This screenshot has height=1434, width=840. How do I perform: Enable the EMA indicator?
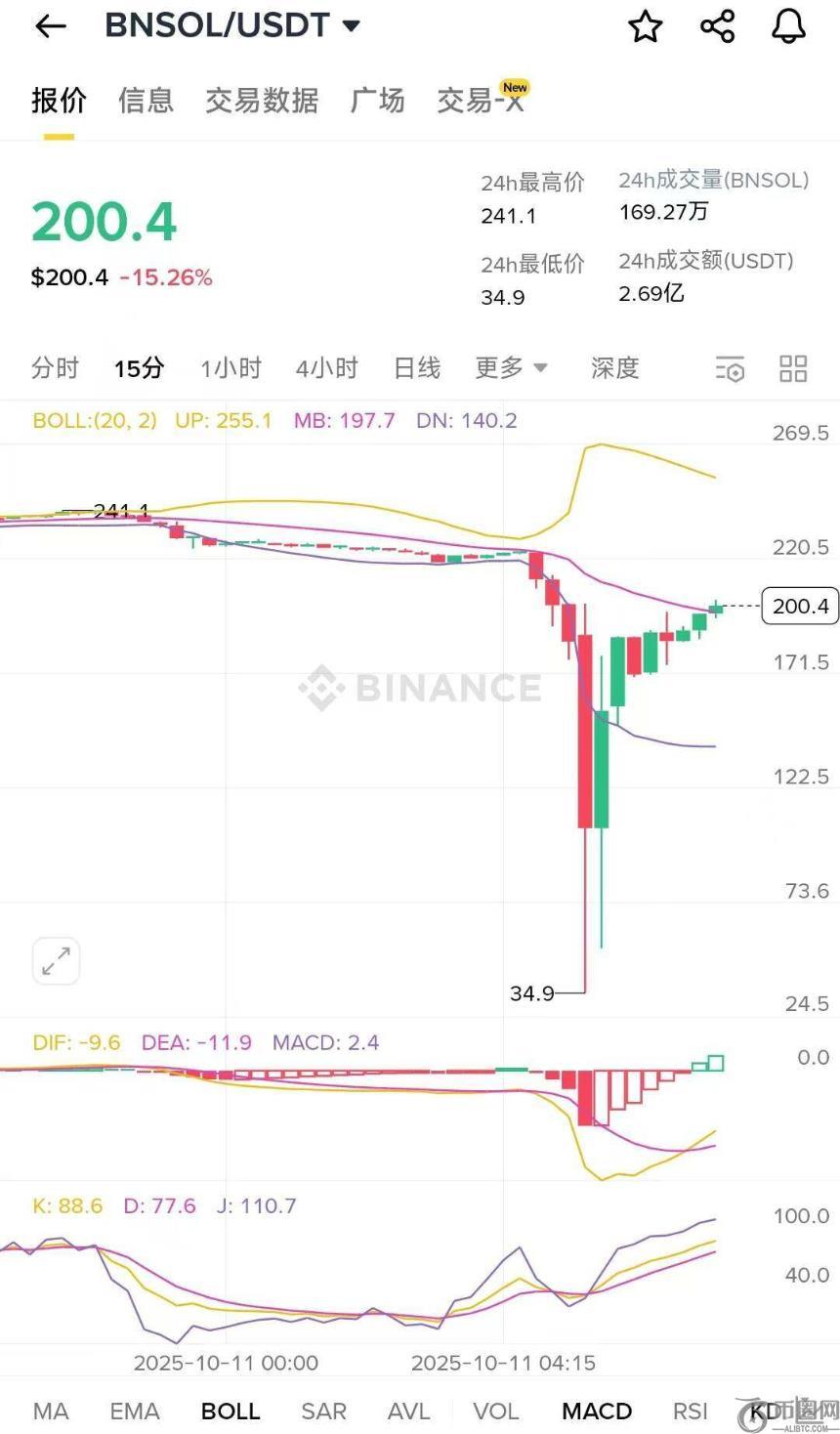point(135,1411)
